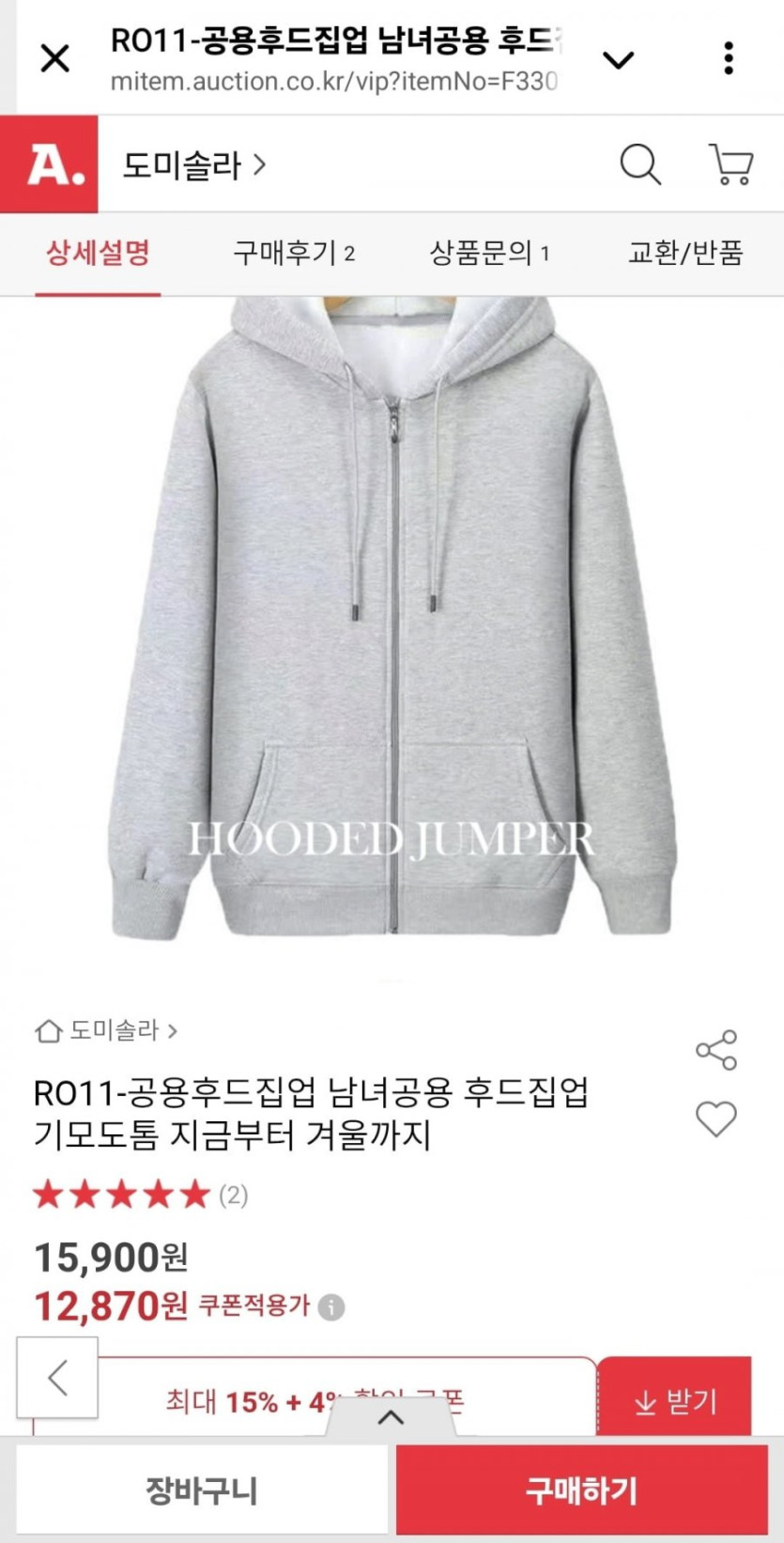Viewport: 784px width, 1543px height.
Task: Open the 상품문의 tab
Action: [488, 253]
